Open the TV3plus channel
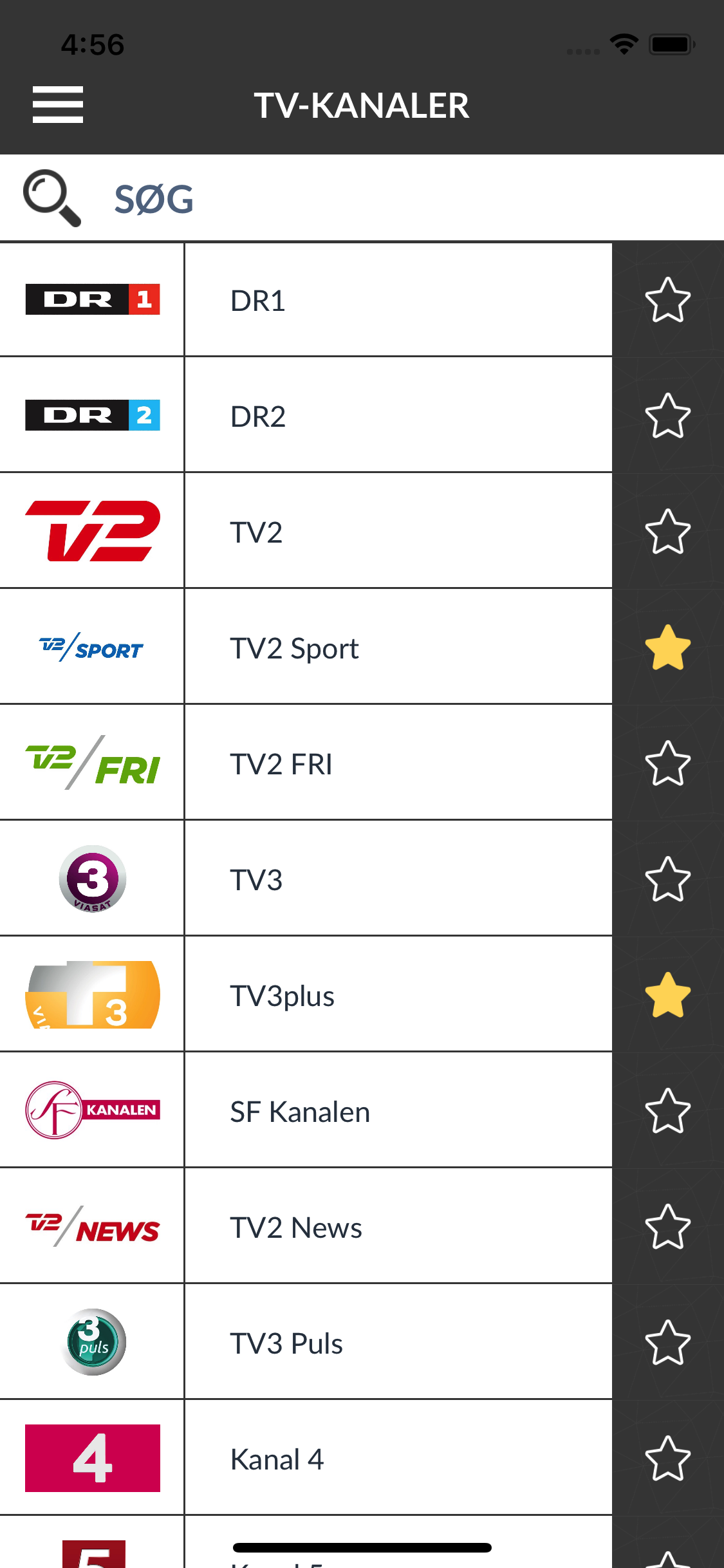Screen dimensions: 724x1568 306,994
